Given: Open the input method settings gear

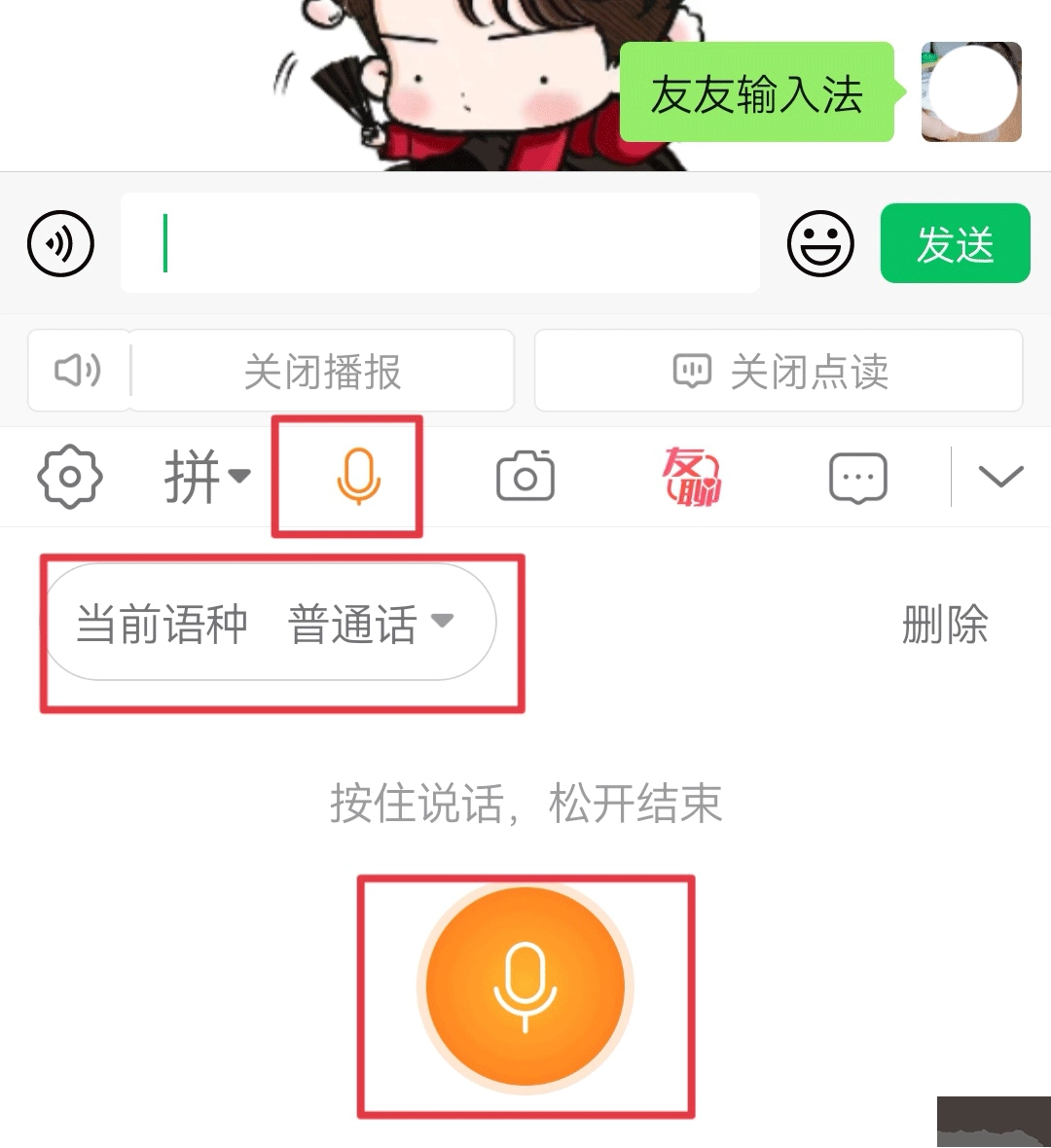Looking at the screenshot, I should (x=69, y=477).
